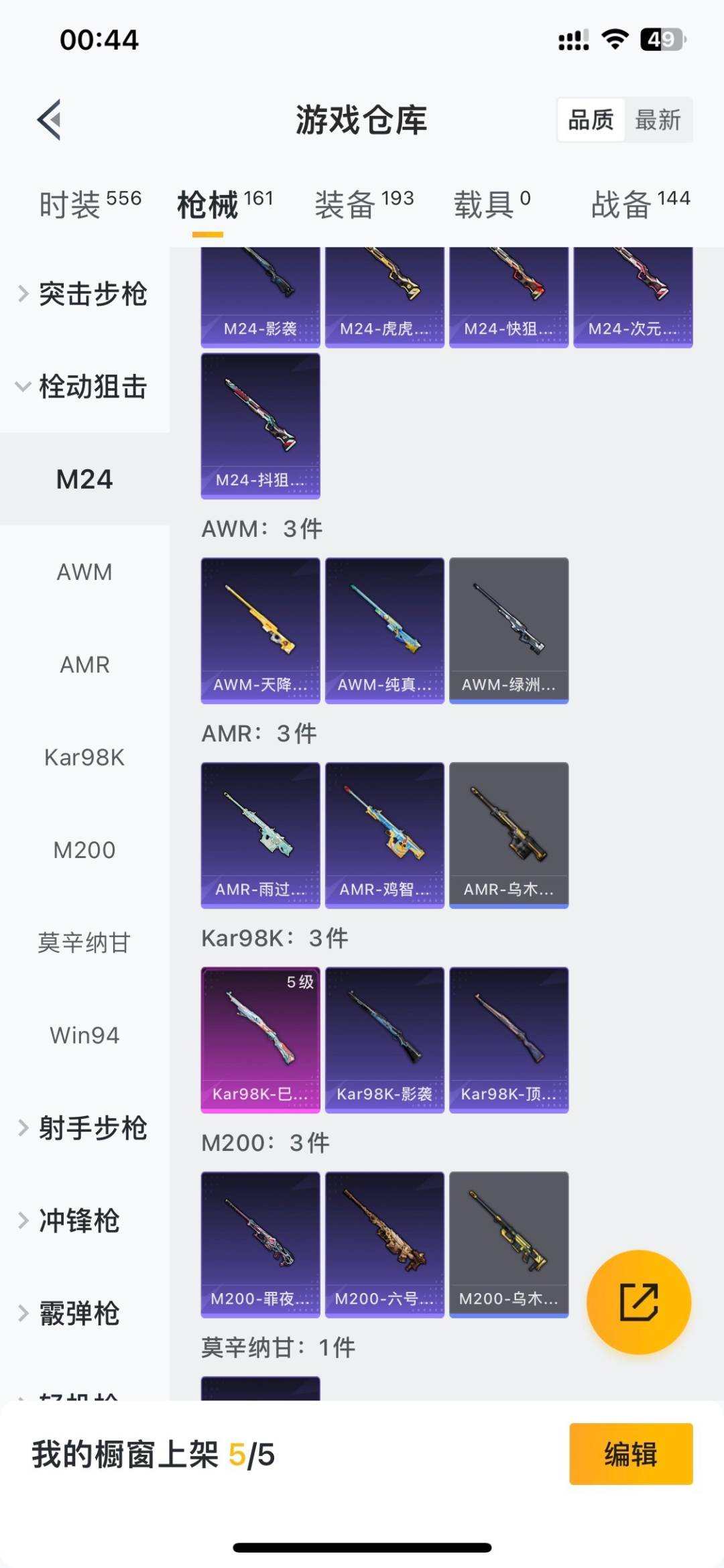724x1568 pixels.
Task: Enable 品质 sorting mode
Action: pyautogui.click(x=589, y=121)
